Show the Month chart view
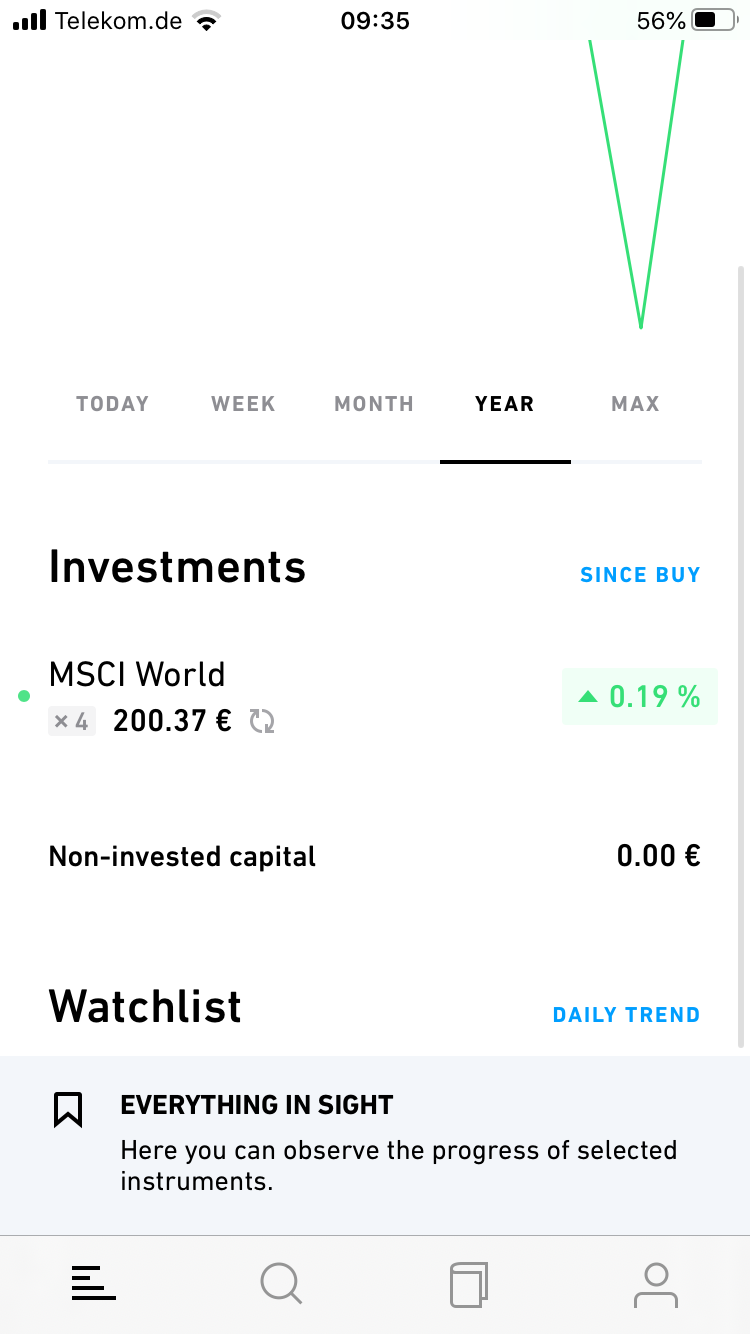The width and height of the screenshot is (750, 1334). click(x=374, y=404)
